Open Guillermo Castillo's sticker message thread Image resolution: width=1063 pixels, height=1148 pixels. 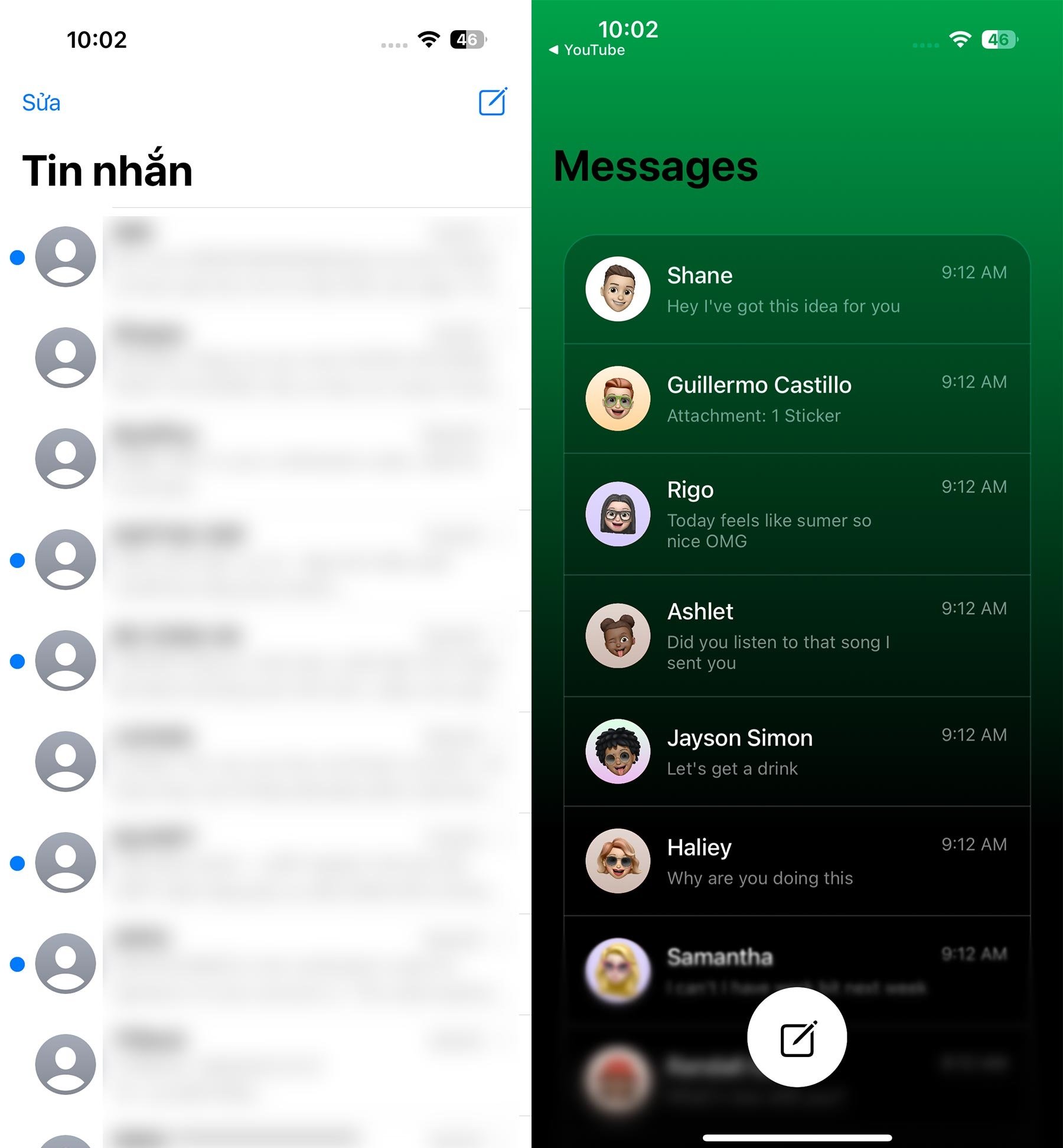(x=796, y=399)
